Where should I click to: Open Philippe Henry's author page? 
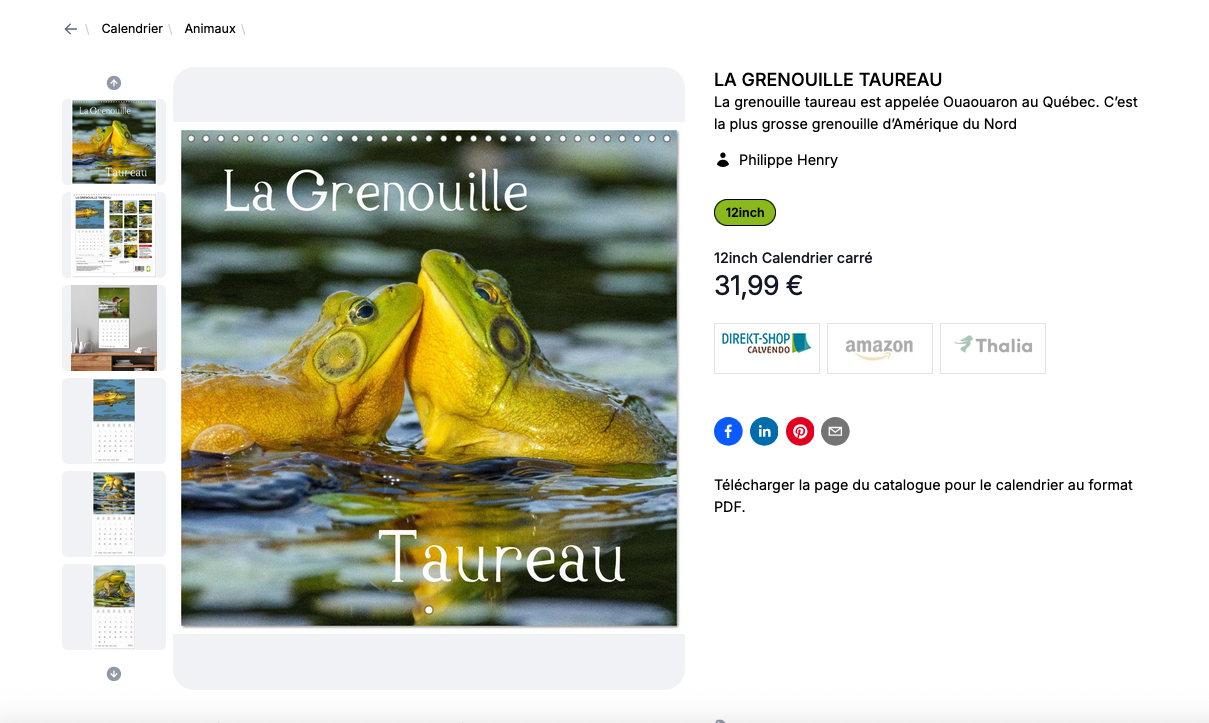(x=788, y=160)
